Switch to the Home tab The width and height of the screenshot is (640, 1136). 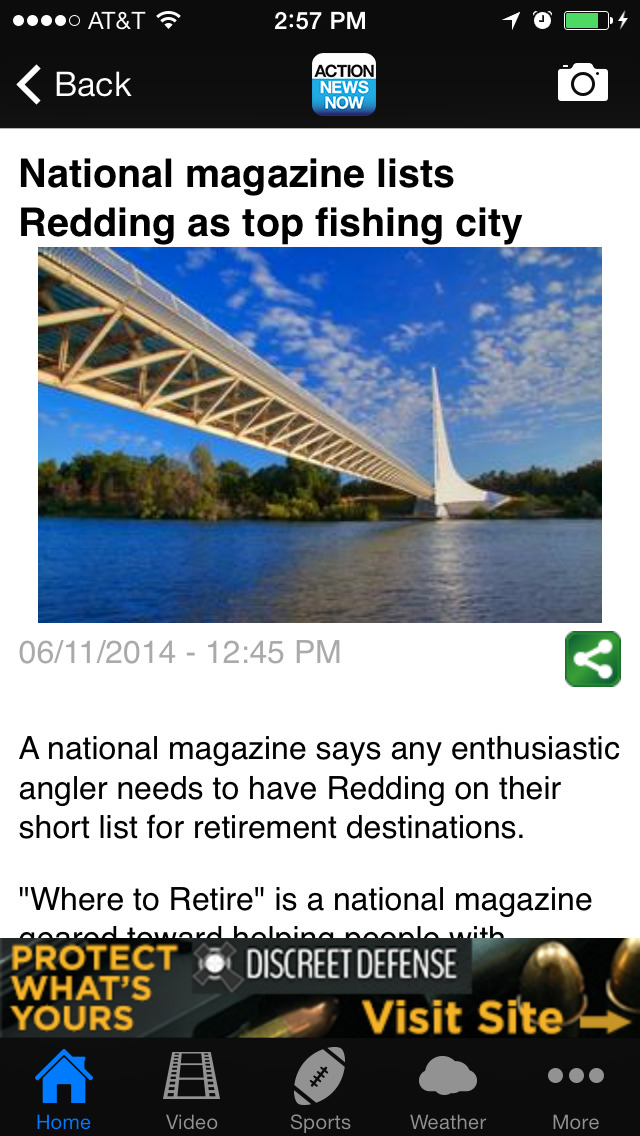coord(64,1089)
